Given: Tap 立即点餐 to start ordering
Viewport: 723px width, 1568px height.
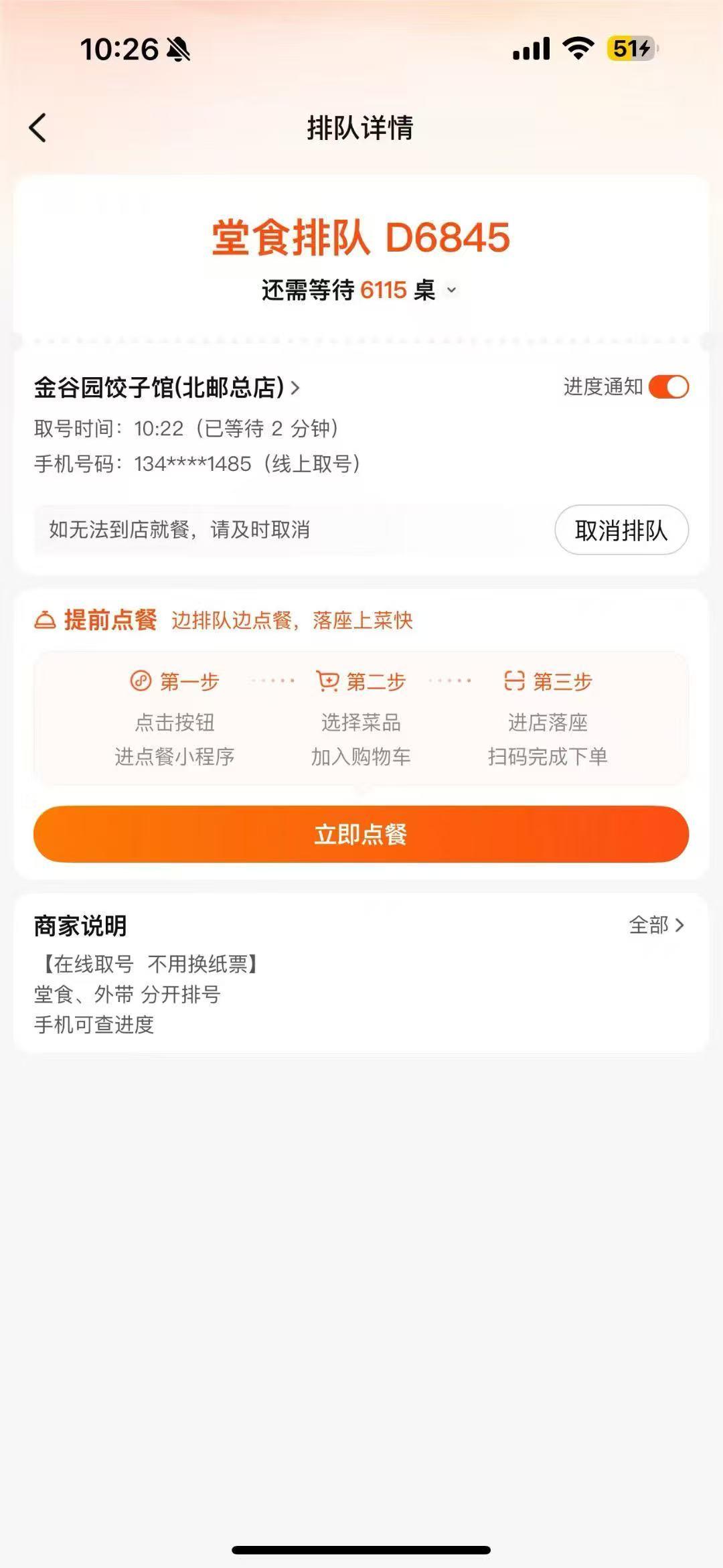Looking at the screenshot, I should click(x=361, y=834).
